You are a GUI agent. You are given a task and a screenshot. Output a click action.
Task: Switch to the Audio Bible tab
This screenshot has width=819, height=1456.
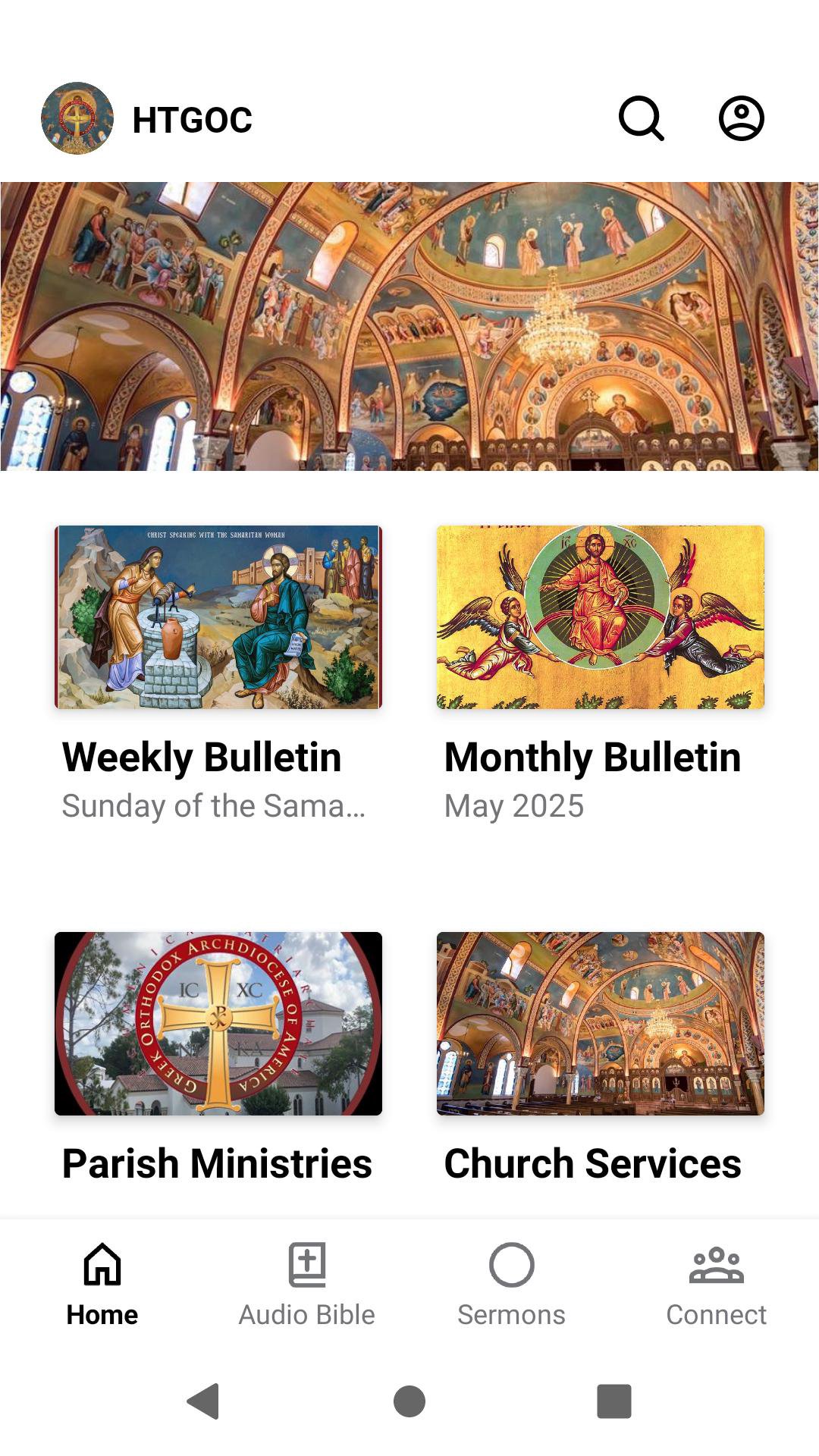307,1285
